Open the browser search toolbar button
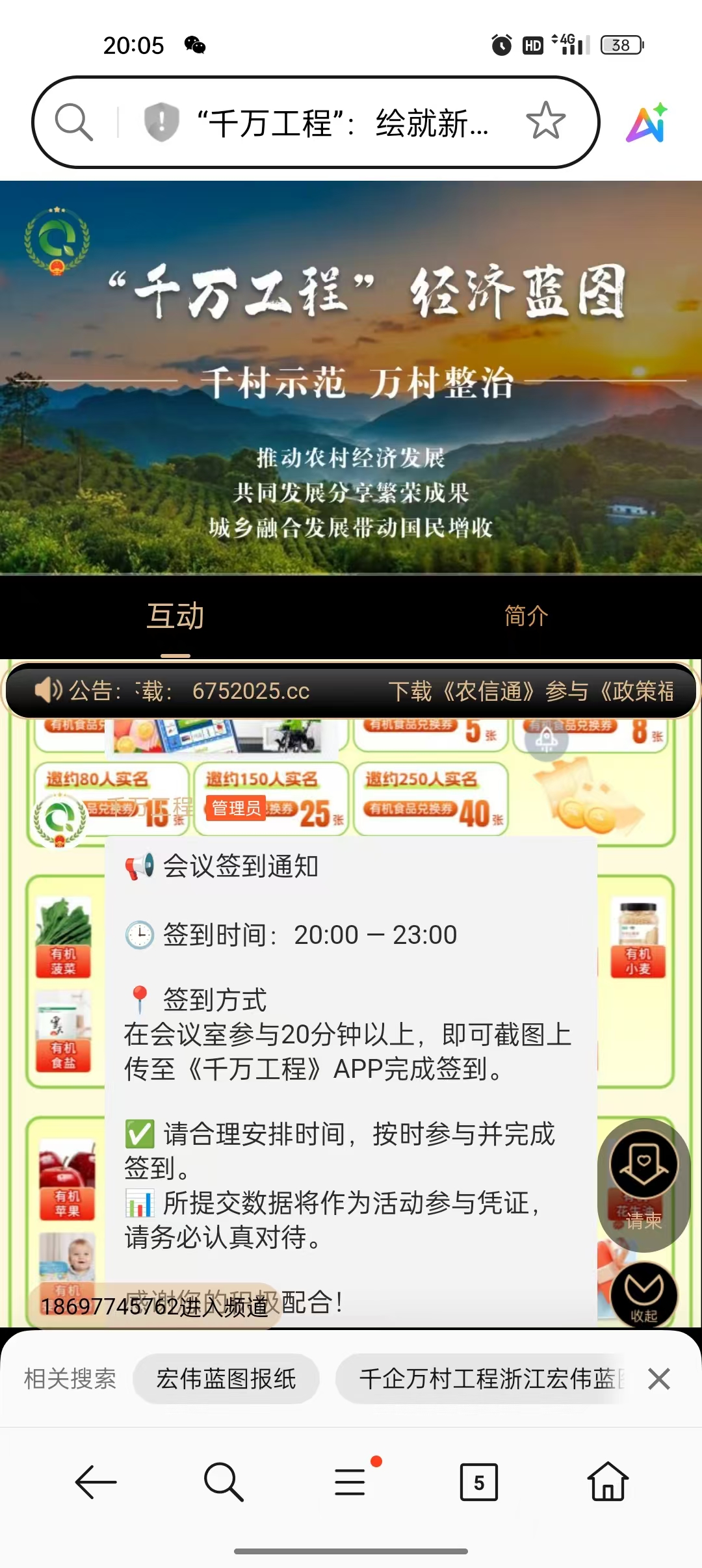This screenshot has height=1568, width=702. [x=223, y=1482]
